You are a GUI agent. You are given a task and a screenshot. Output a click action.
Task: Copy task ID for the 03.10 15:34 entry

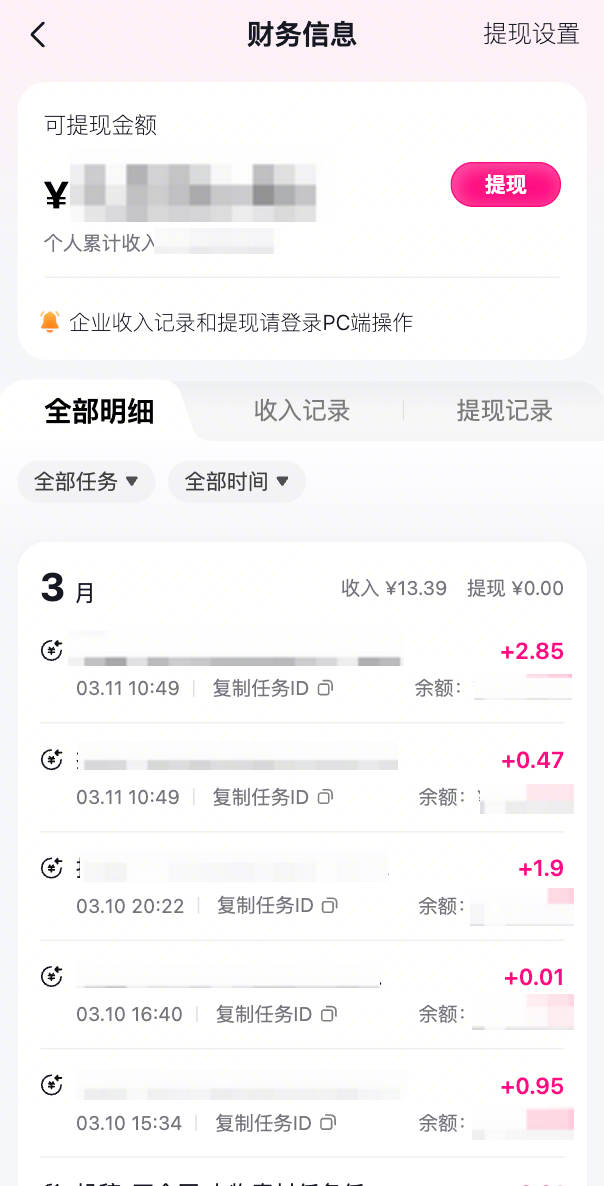[x=276, y=1123]
